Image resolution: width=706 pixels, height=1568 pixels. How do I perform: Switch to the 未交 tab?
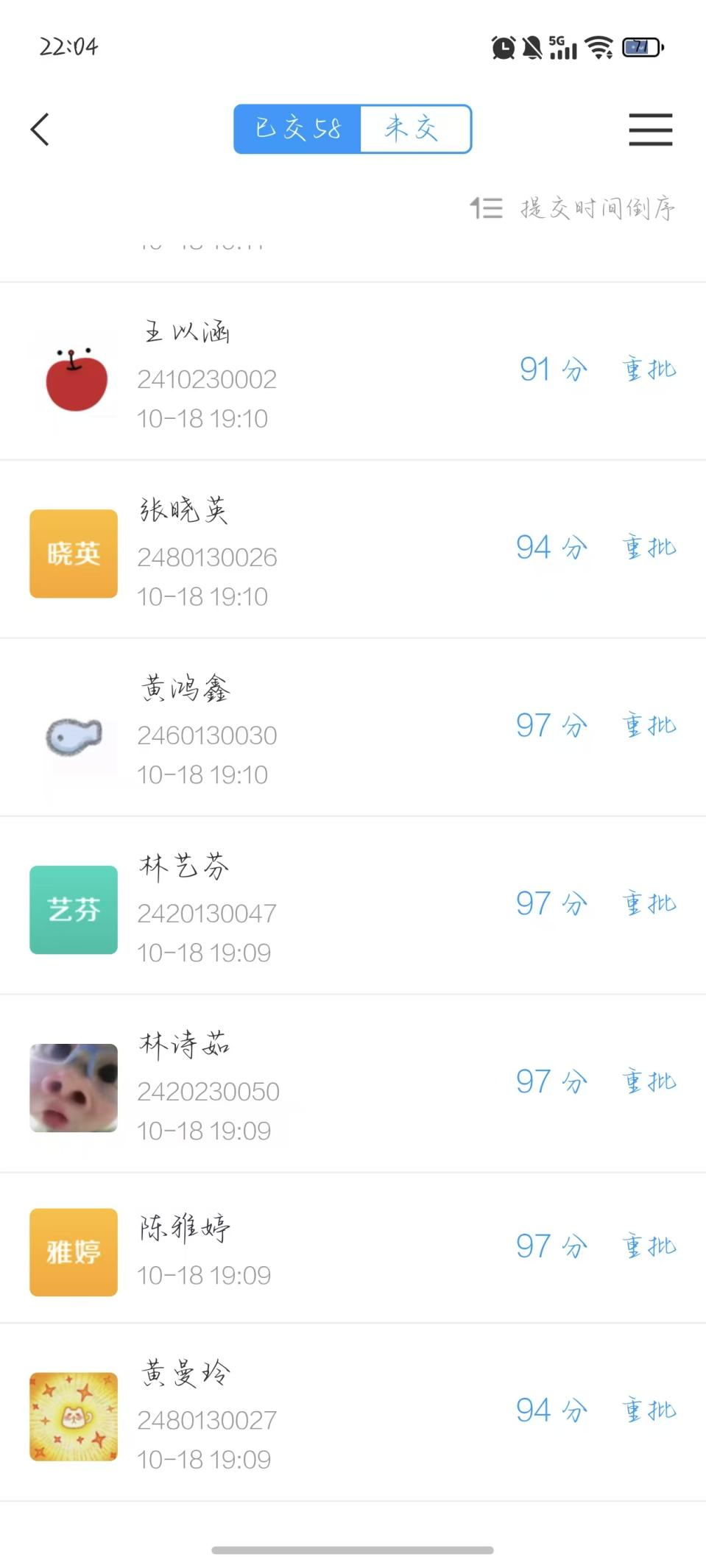click(x=414, y=129)
